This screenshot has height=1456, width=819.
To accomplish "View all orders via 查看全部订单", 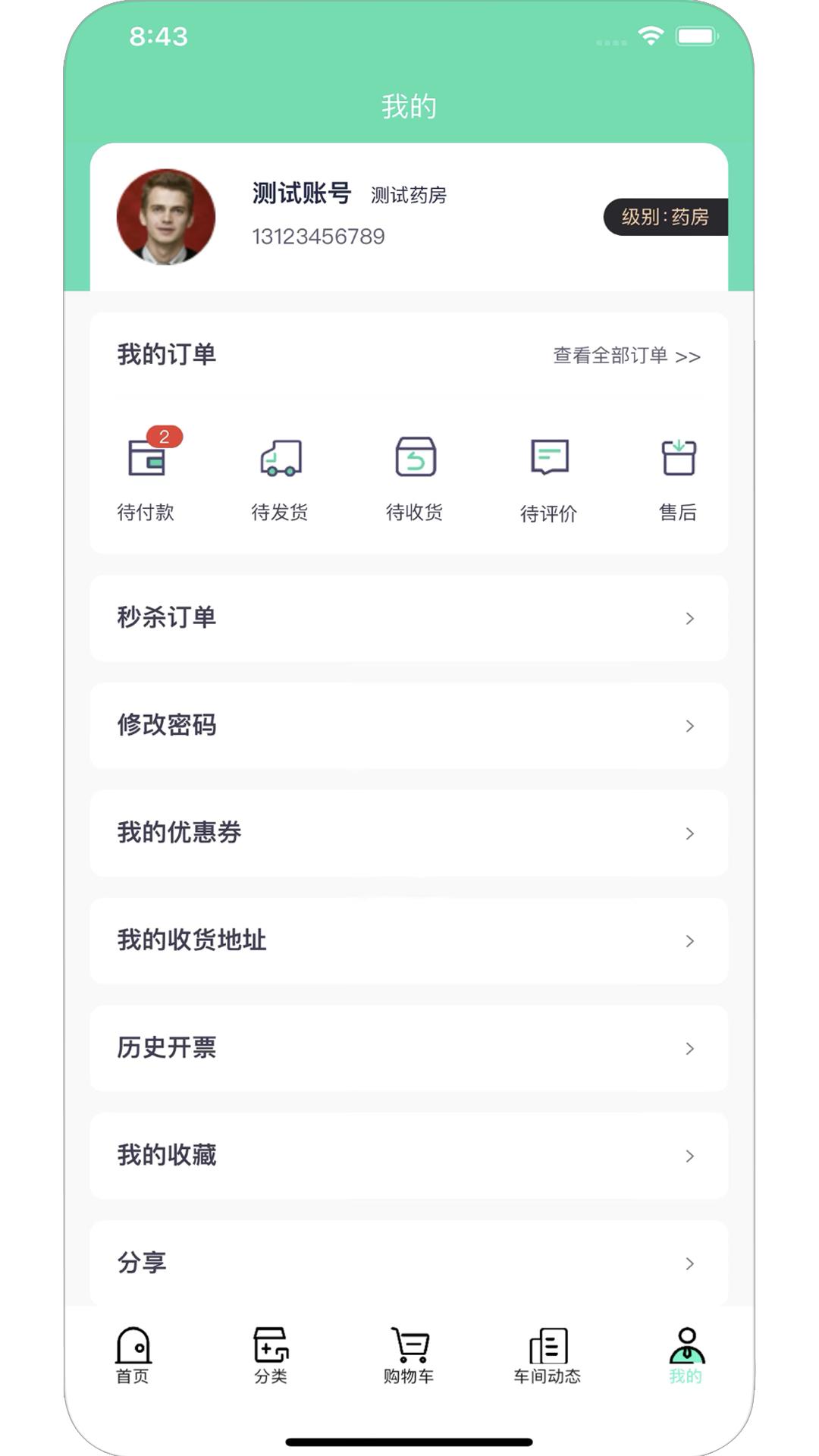I will tap(626, 356).
